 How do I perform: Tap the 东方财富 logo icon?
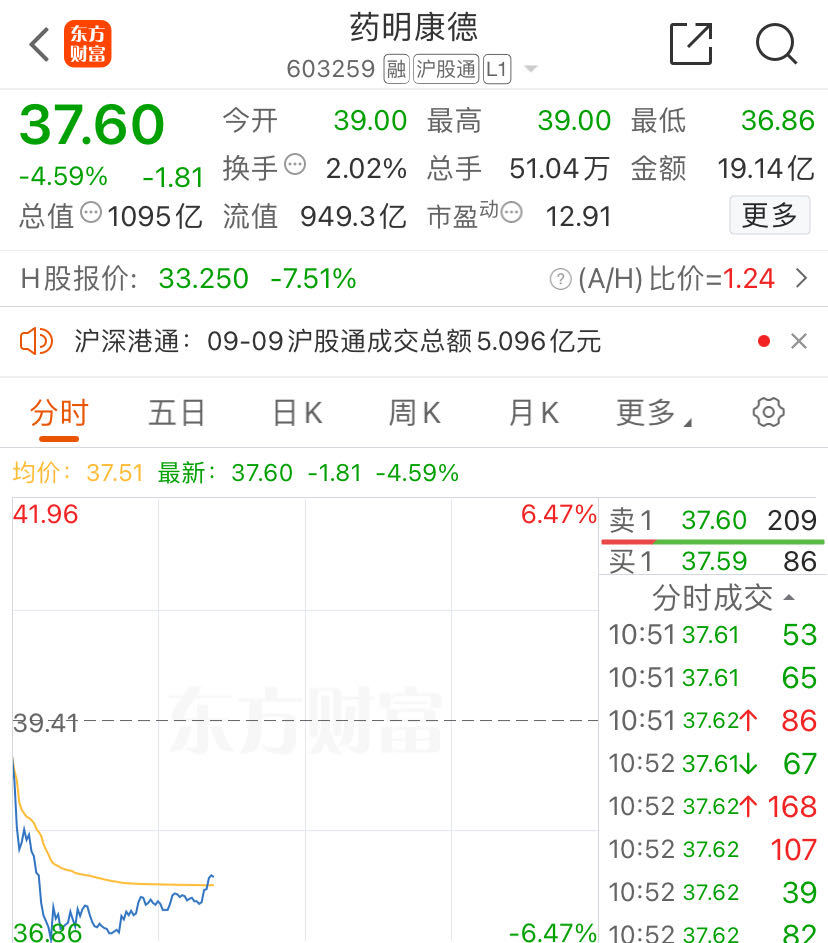(88, 44)
